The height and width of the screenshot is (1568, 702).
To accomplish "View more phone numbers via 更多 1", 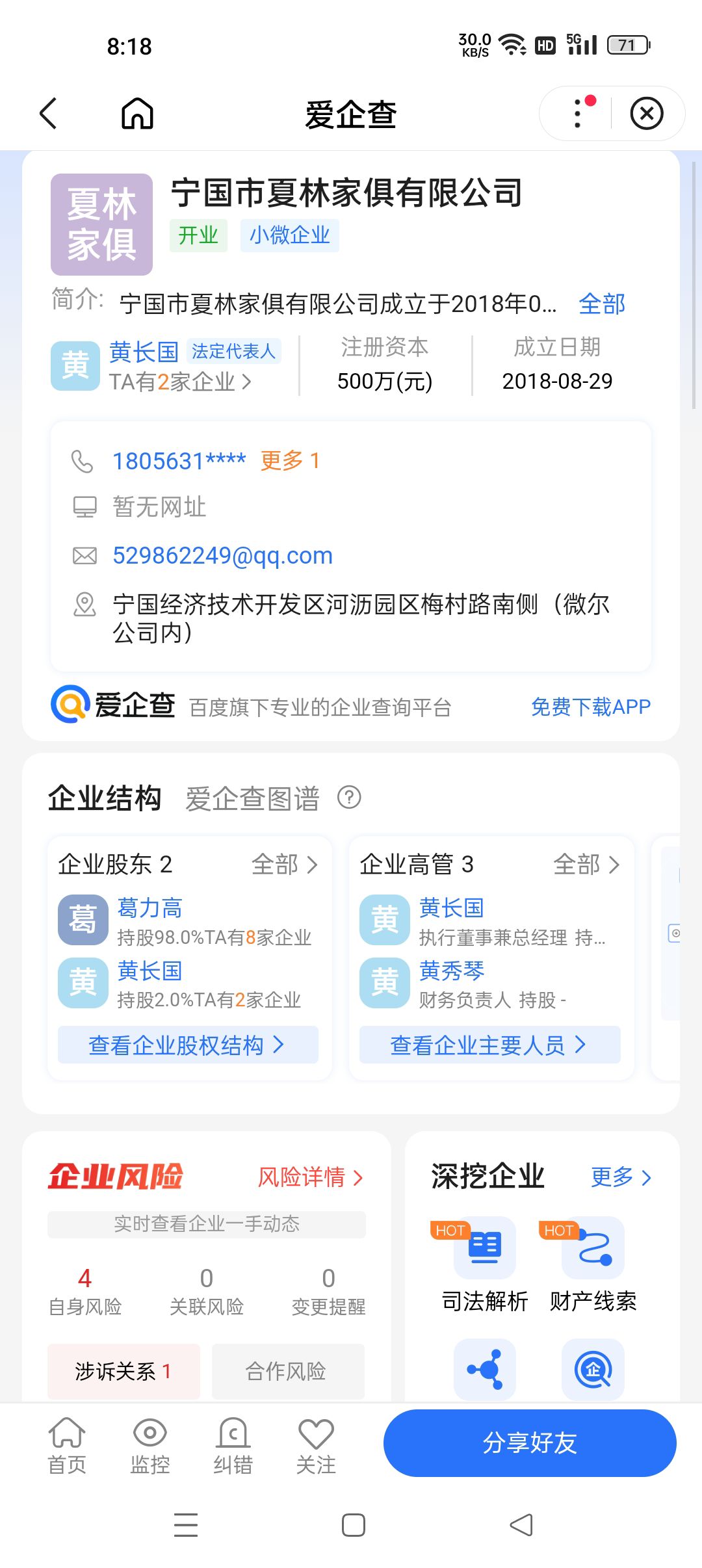I will (x=290, y=460).
